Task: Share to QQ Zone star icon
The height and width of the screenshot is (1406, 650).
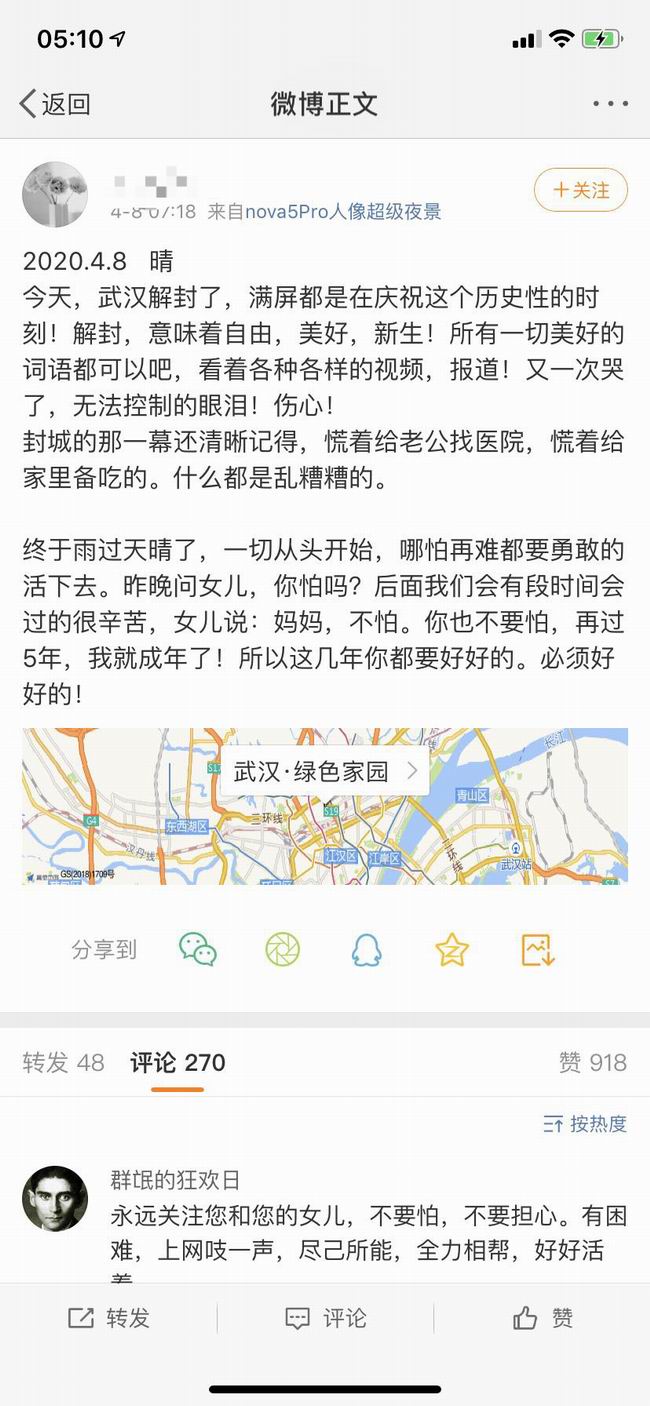Action: pyautogui.click(x=452, y=949)
